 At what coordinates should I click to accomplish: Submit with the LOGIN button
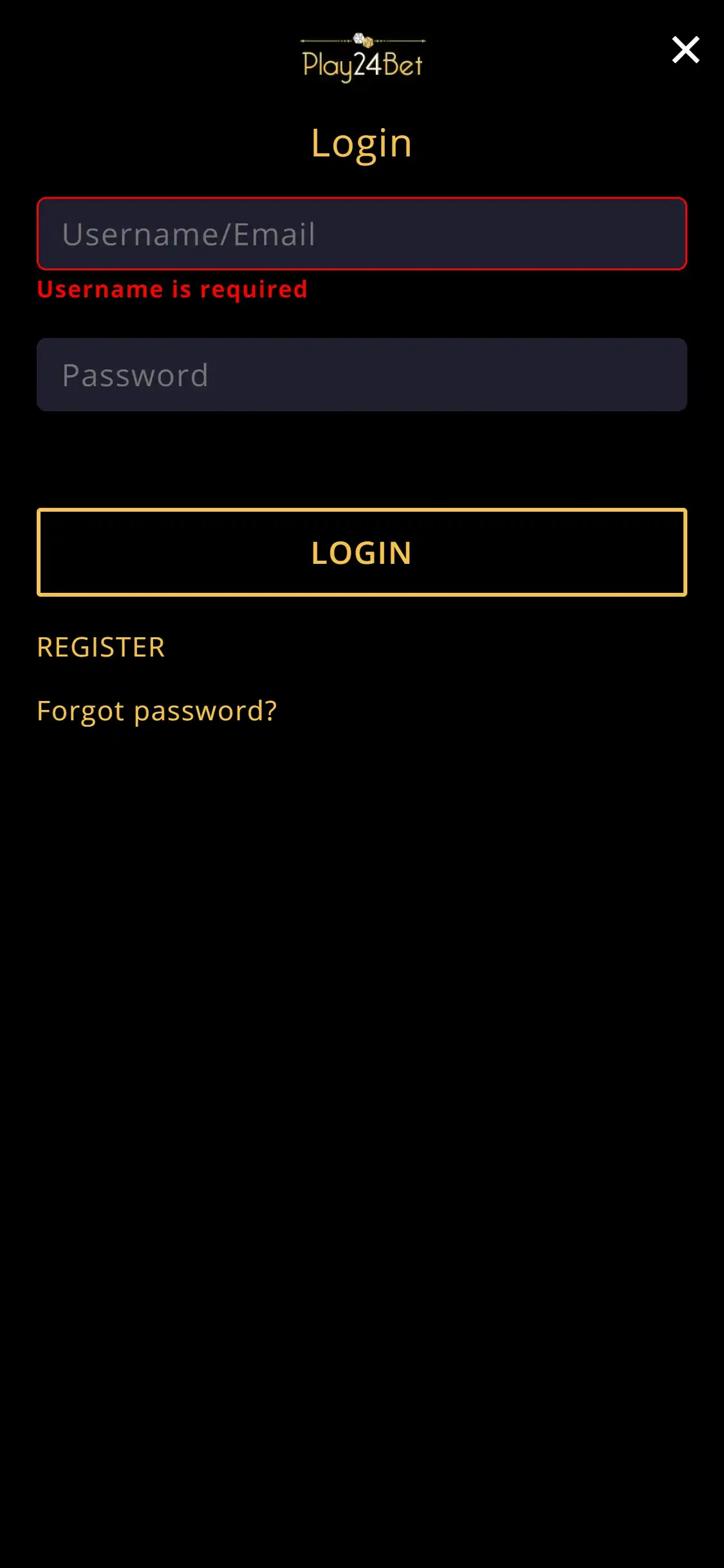point(362,552)
